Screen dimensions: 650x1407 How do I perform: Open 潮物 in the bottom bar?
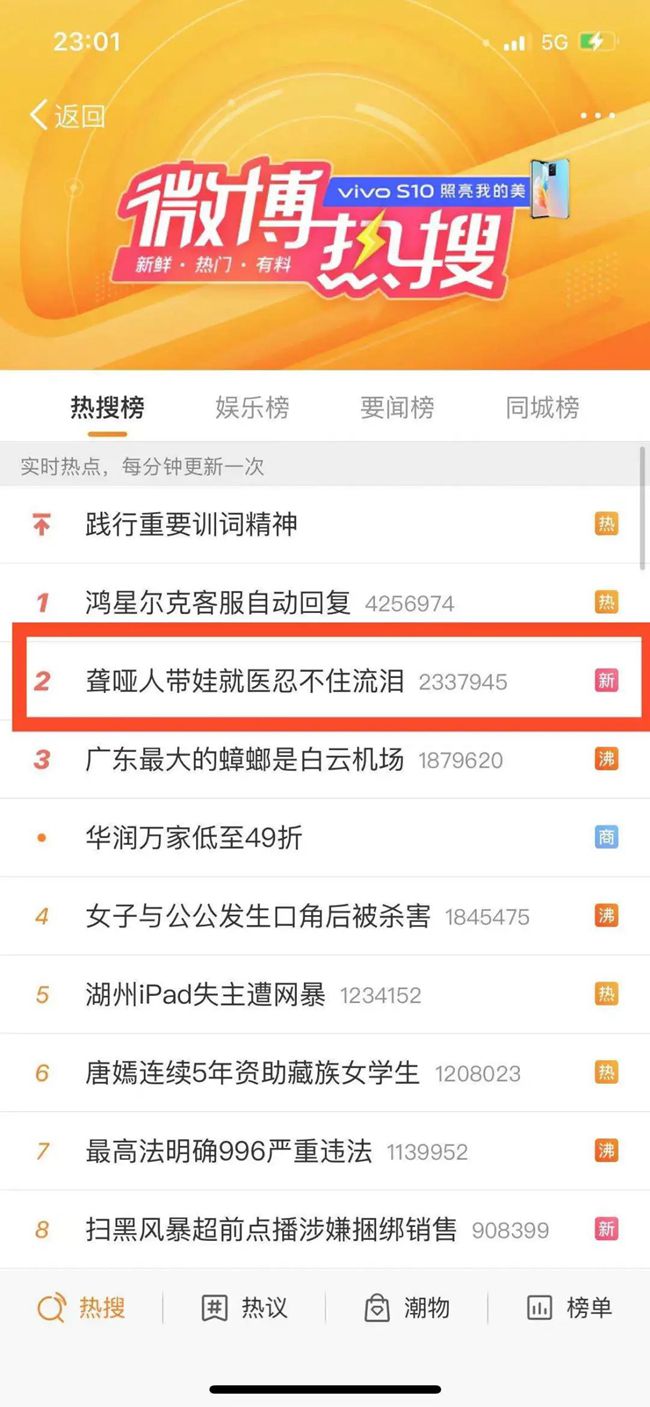(x=407, y=1307)
